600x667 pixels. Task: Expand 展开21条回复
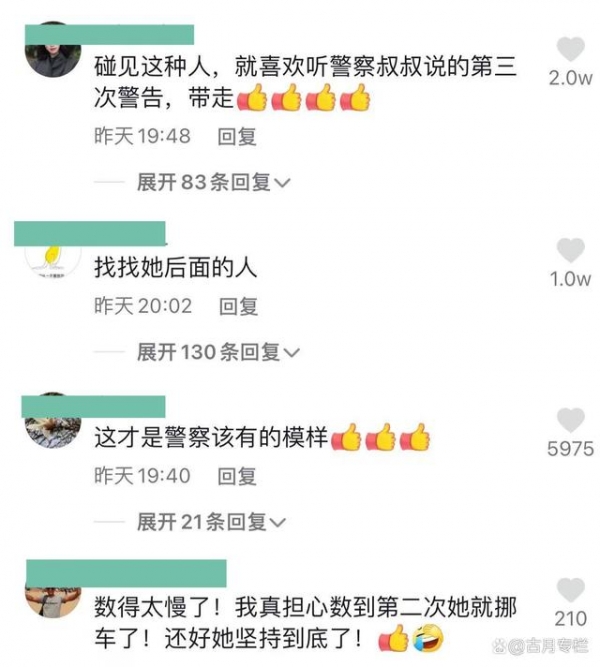click(211, 522)
